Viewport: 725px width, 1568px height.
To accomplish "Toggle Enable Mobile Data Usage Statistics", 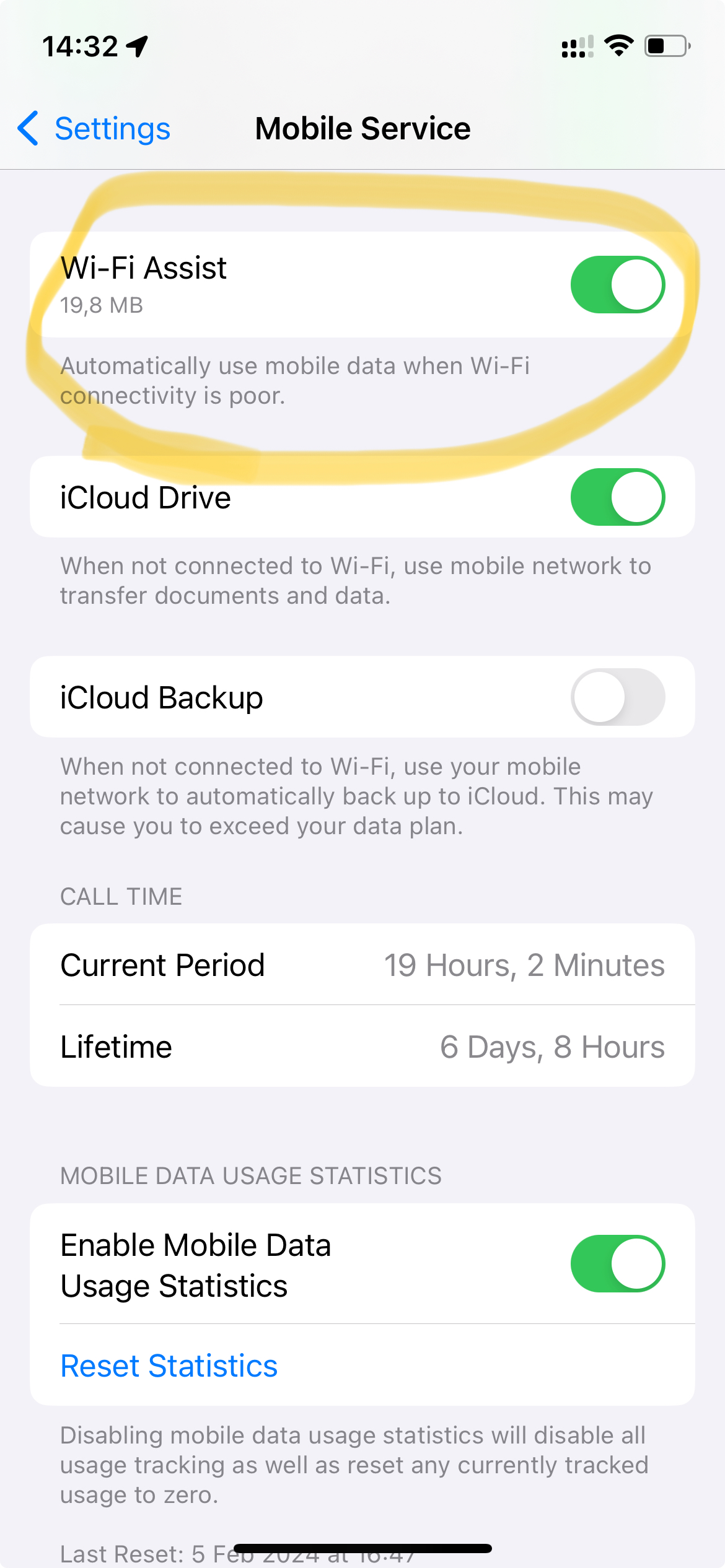I will [x=617, y=1264].
